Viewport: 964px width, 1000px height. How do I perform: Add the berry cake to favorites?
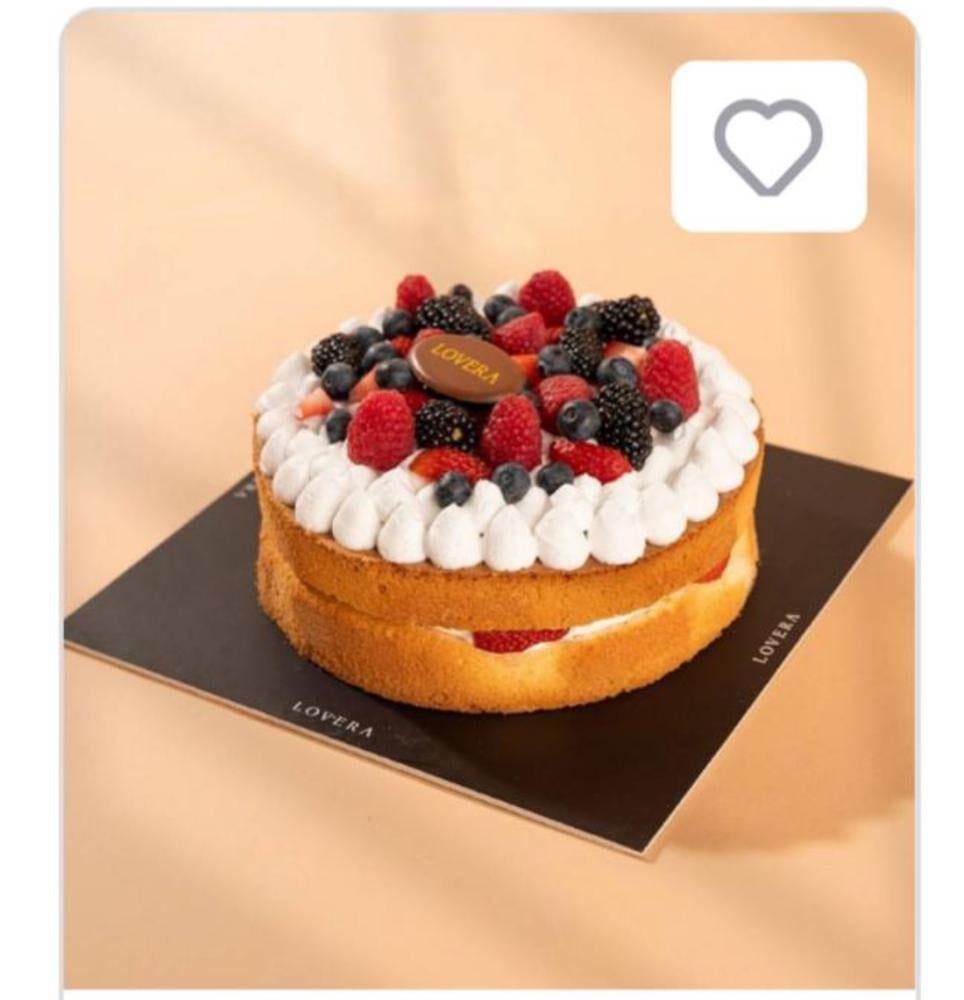(x=768, y=146)
